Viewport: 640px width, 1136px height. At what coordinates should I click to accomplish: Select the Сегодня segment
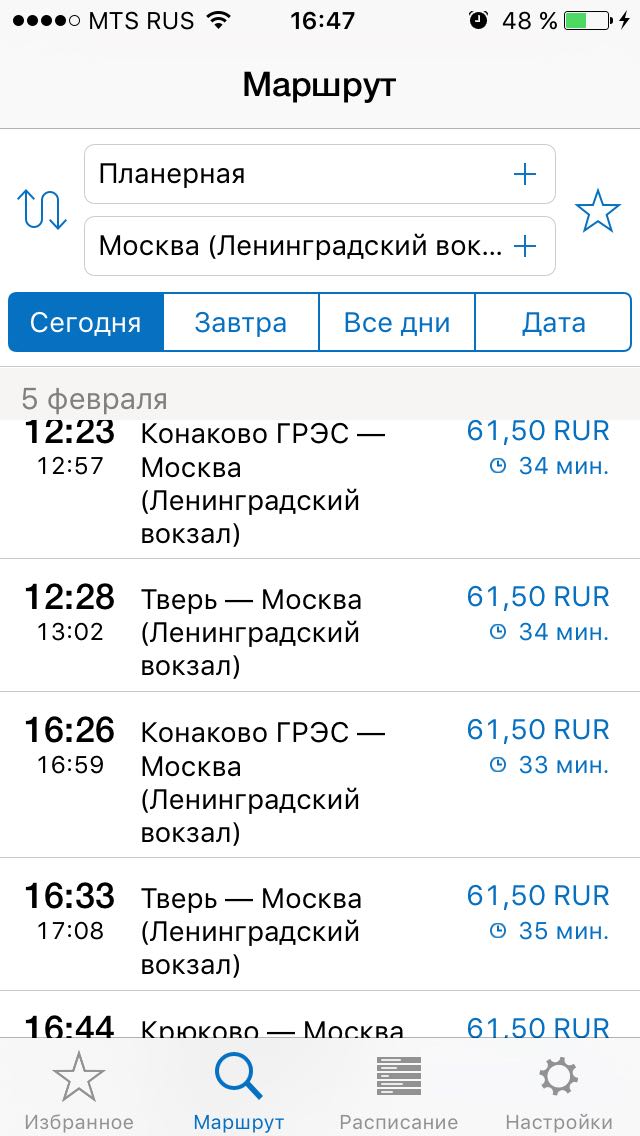[x=86, y=322]
